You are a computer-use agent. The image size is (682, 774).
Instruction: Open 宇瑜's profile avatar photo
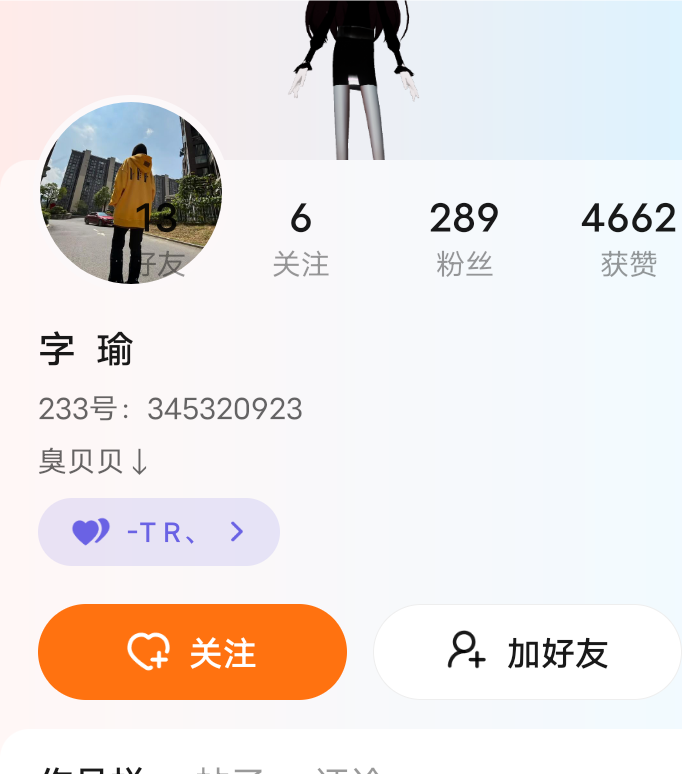pyautogui.click(x=130, y=193)
